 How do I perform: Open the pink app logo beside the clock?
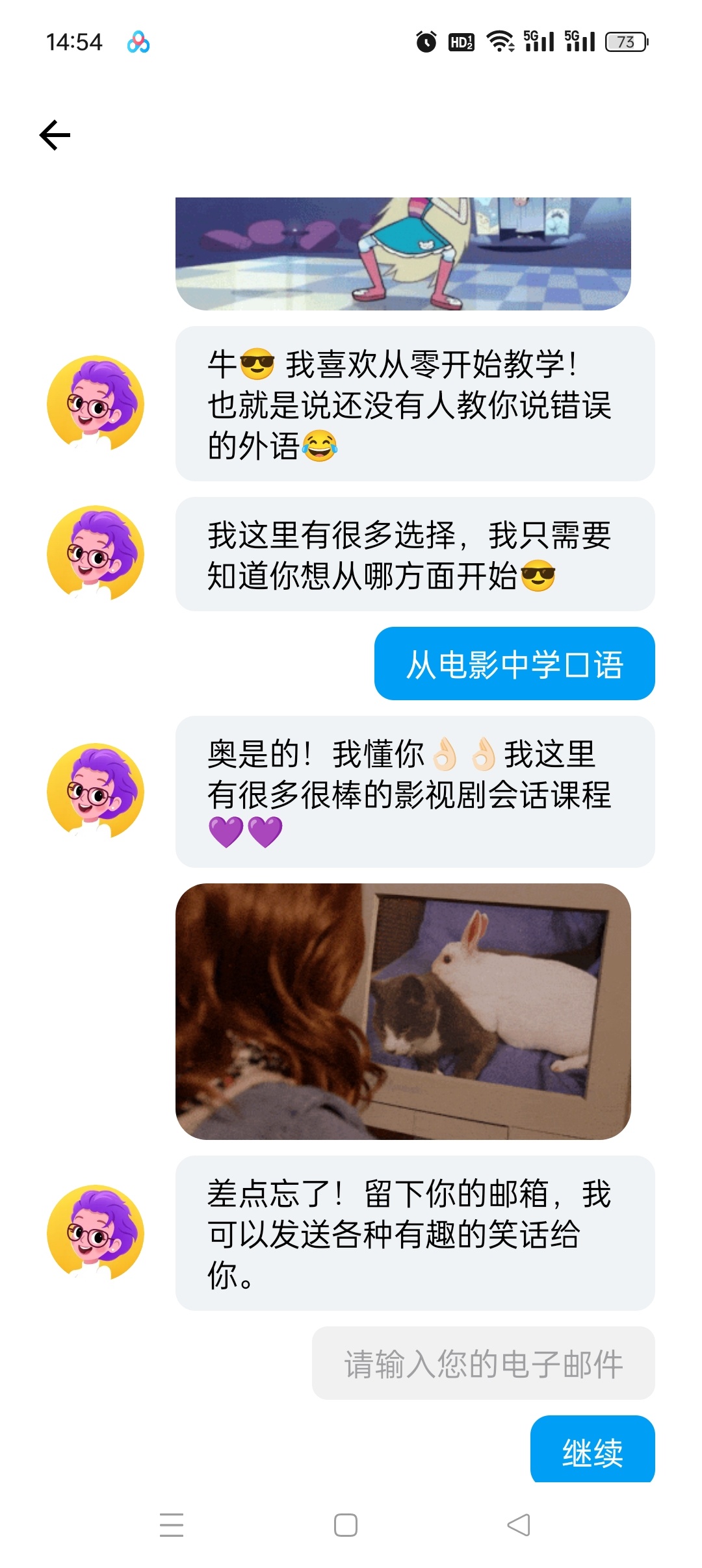click(x=137, y=42)
